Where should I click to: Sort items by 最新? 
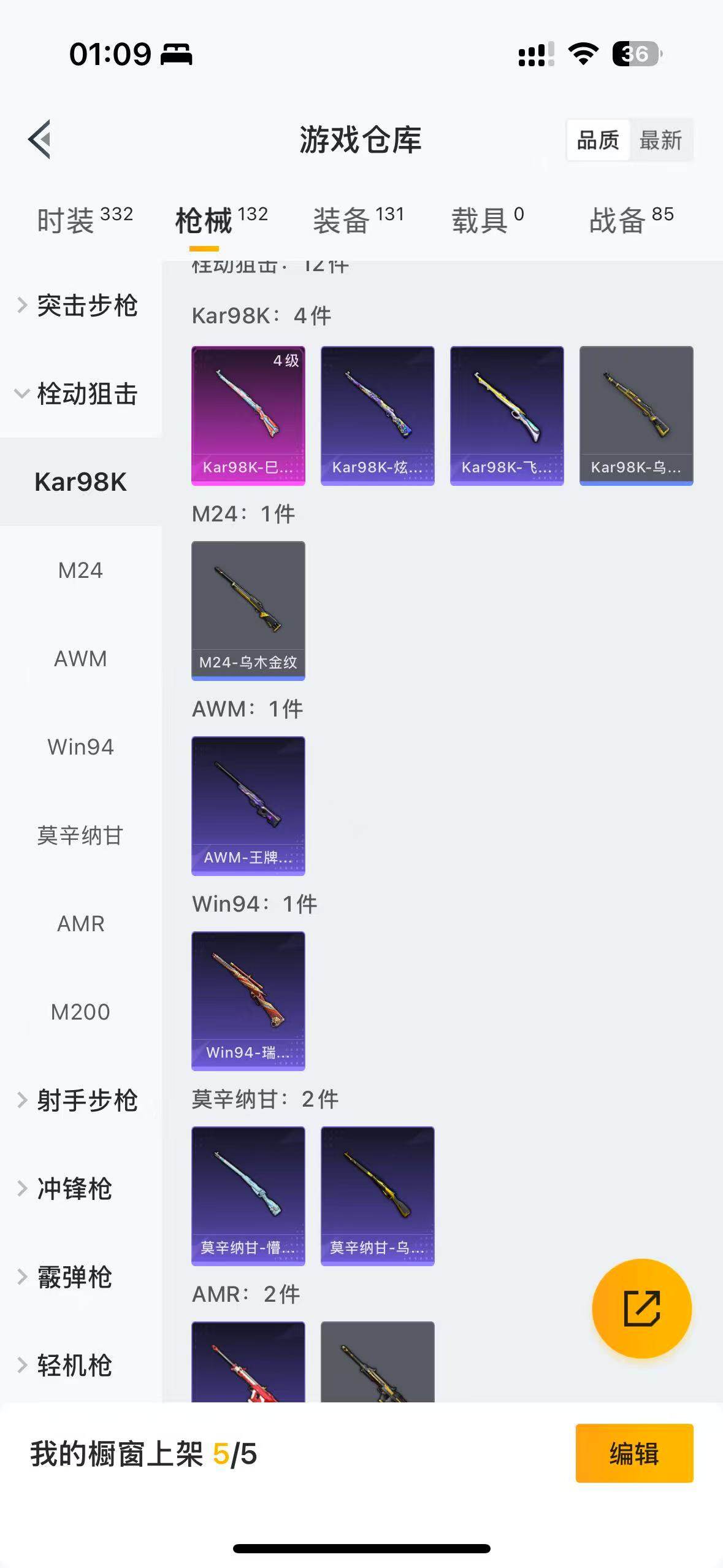tap(660, 140)
